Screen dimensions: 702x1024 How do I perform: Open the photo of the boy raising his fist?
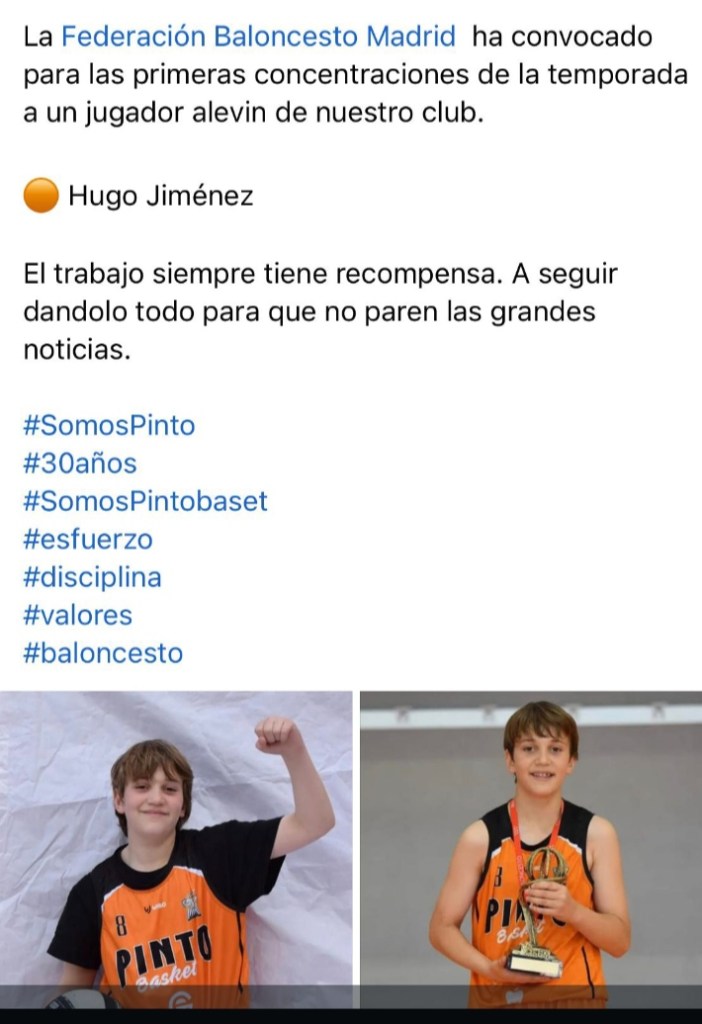coord(176,850)
